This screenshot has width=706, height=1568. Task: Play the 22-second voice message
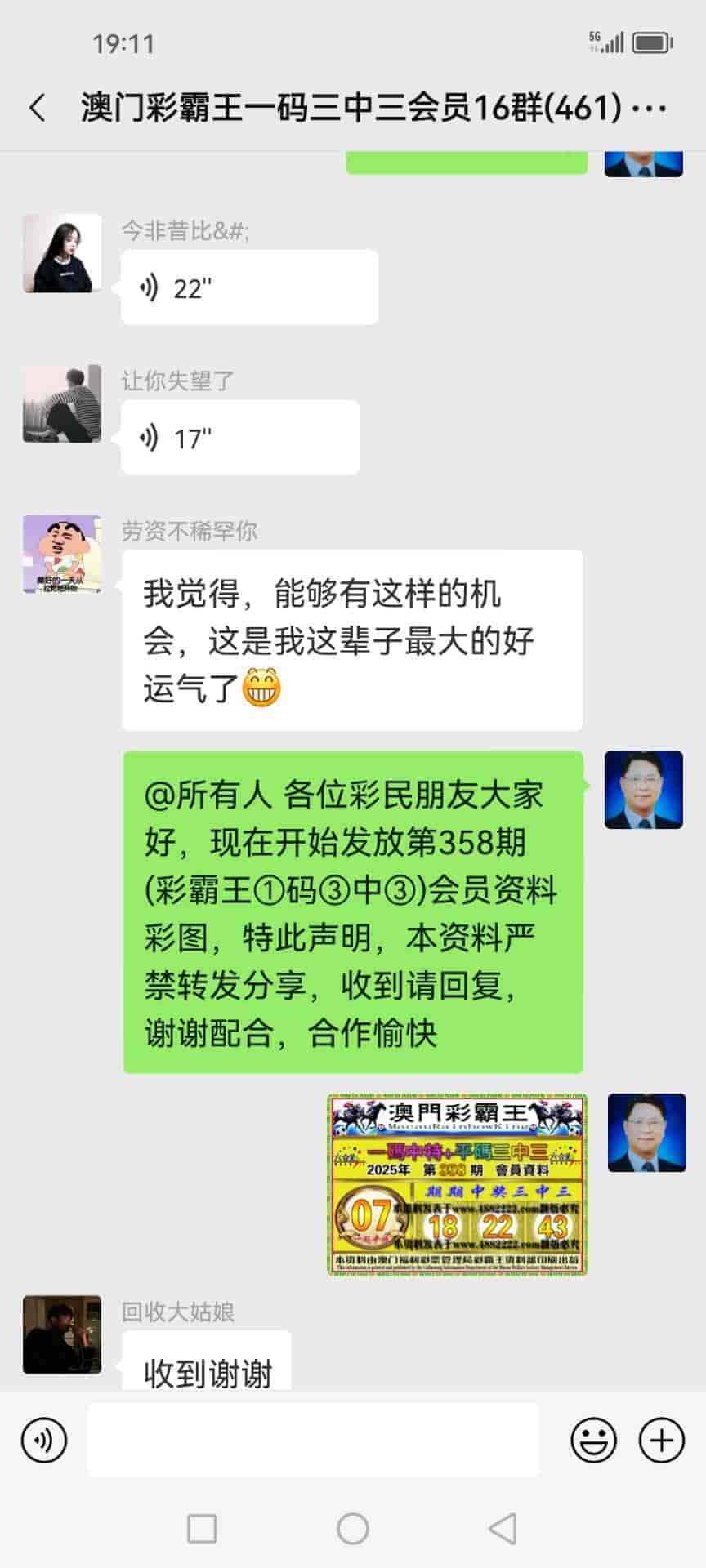tap(248, 287)
